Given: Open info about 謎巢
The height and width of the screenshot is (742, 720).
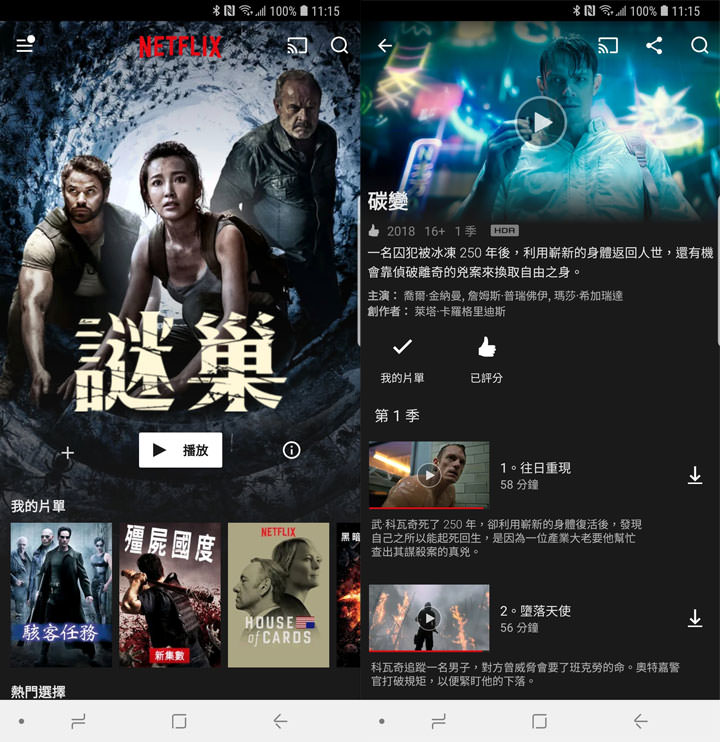Looking at the screenshot, I should click(292, 450).
